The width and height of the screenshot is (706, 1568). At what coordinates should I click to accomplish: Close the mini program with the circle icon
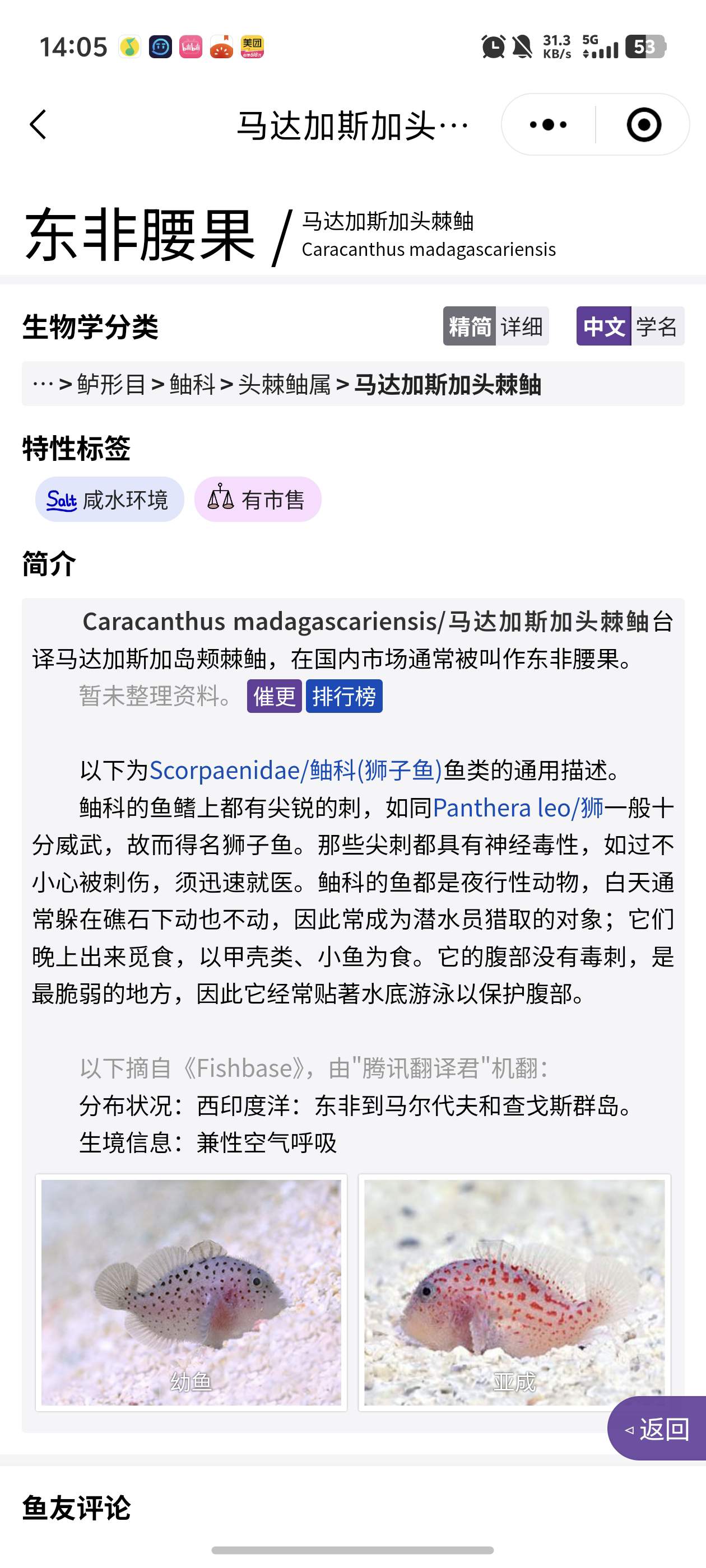(643, 125)
